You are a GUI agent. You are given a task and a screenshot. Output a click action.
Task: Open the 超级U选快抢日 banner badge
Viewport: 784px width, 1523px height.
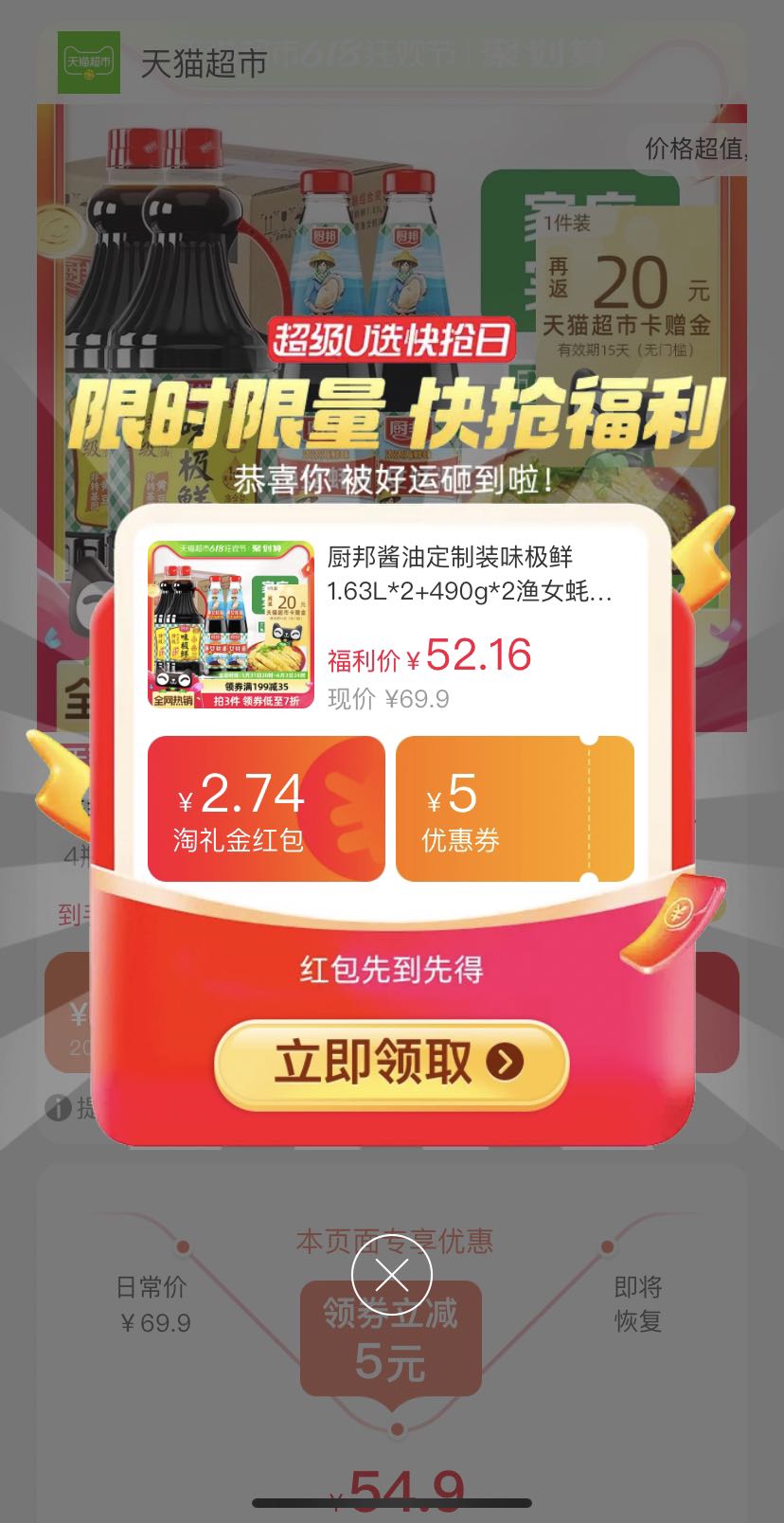(392, 341)
